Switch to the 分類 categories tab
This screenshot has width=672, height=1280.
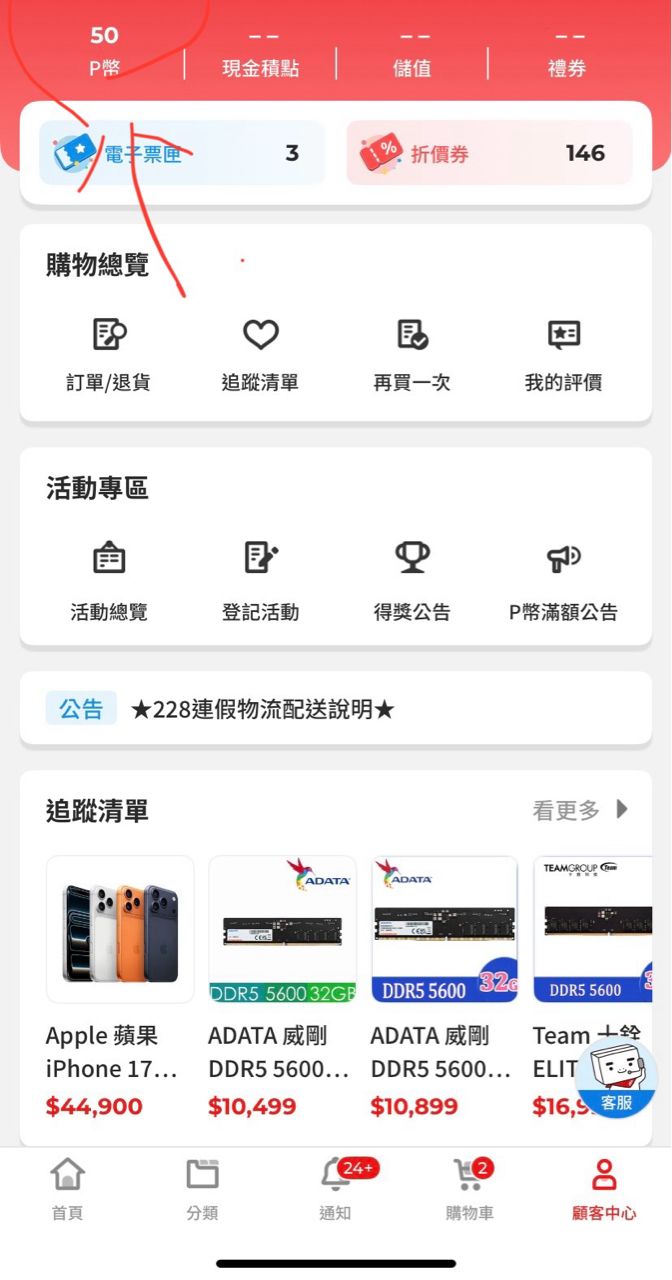point(202,1188)
